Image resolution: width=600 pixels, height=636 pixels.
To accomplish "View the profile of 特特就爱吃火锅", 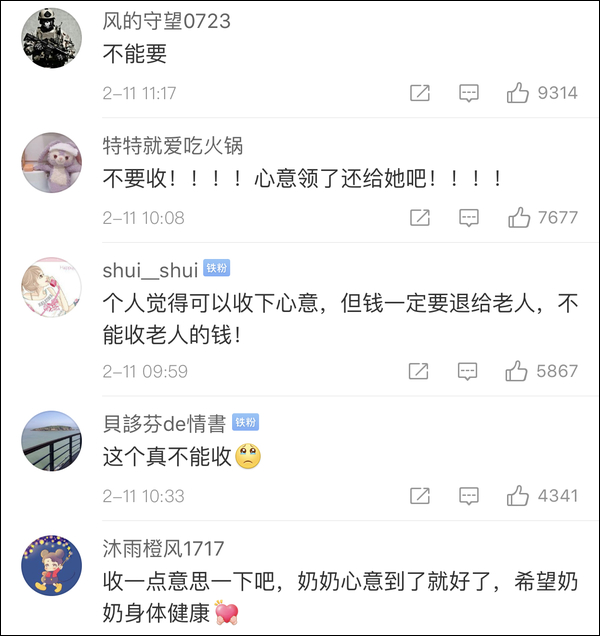I will [51, 163].
